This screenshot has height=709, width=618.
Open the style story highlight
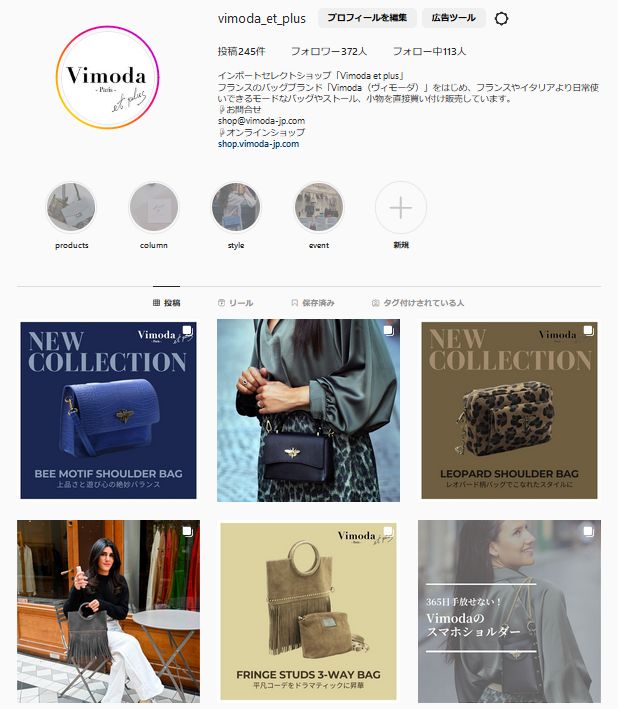pyautogui.click(x=236, y=208)
